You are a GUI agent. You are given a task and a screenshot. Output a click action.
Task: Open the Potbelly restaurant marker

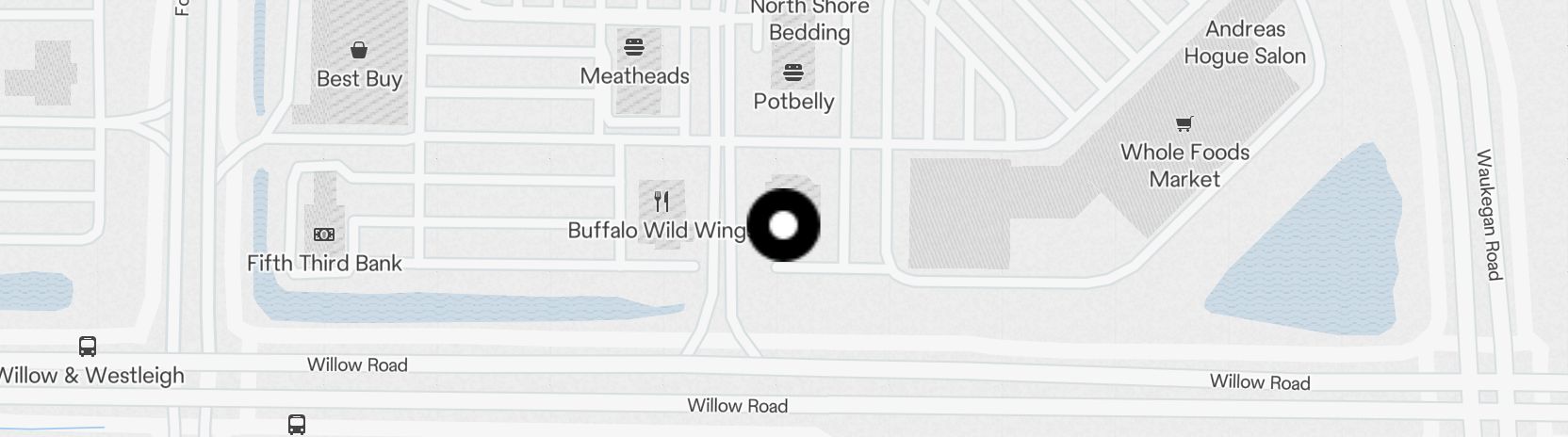(793, 73)
